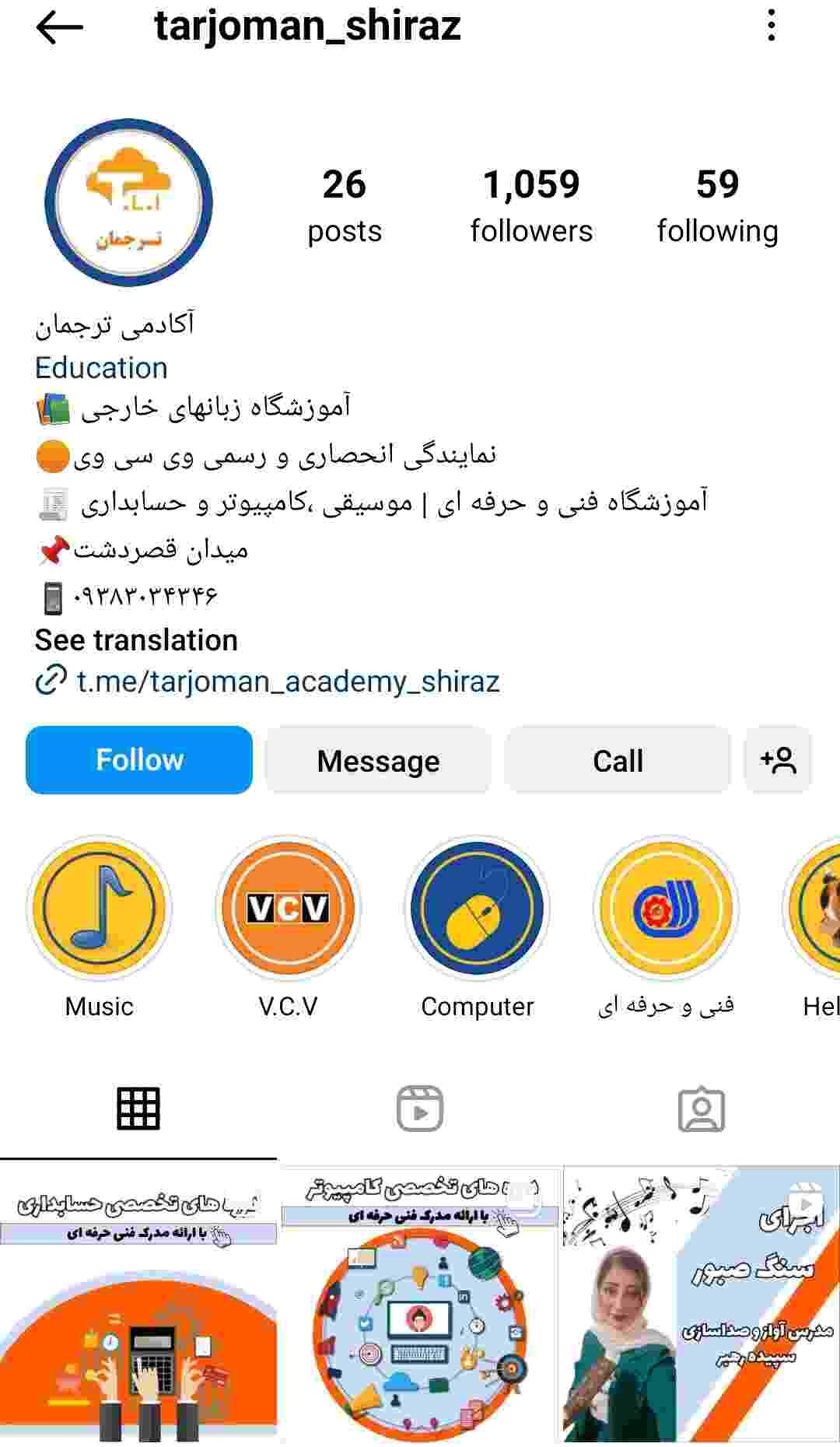The height and width of the screenshot is (1447, 840).
Task: Open the three-dot overflow menu
Action: tap(771, 26)
